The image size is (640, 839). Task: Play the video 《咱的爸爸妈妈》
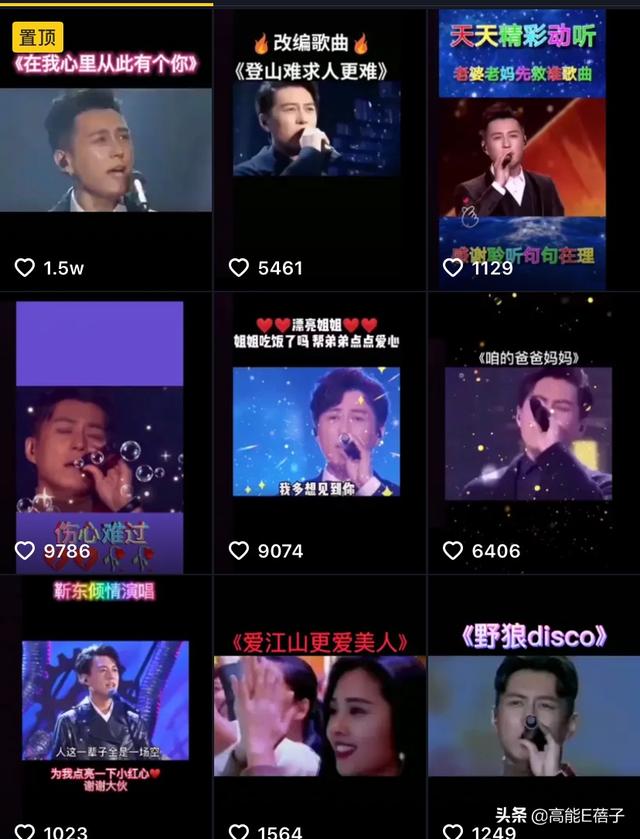[532, 430]
